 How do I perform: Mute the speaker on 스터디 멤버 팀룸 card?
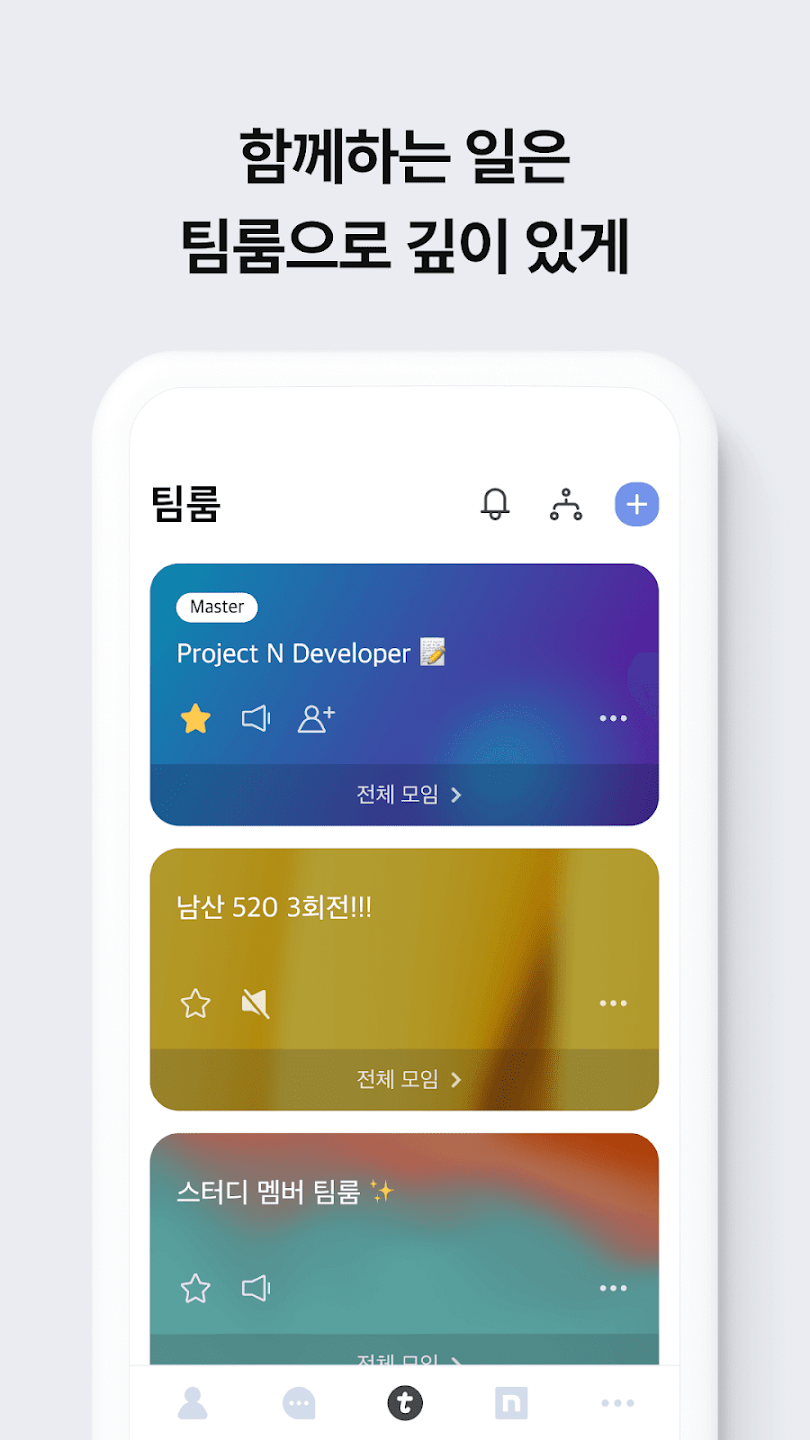[257, 1288]
